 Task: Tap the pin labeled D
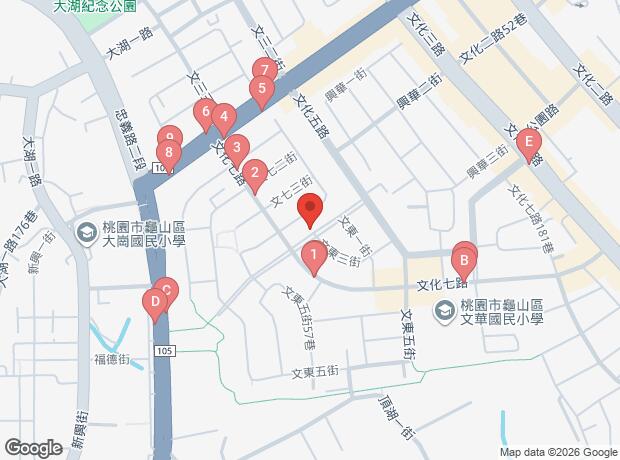pyautogui.click(x=155, y=300)
